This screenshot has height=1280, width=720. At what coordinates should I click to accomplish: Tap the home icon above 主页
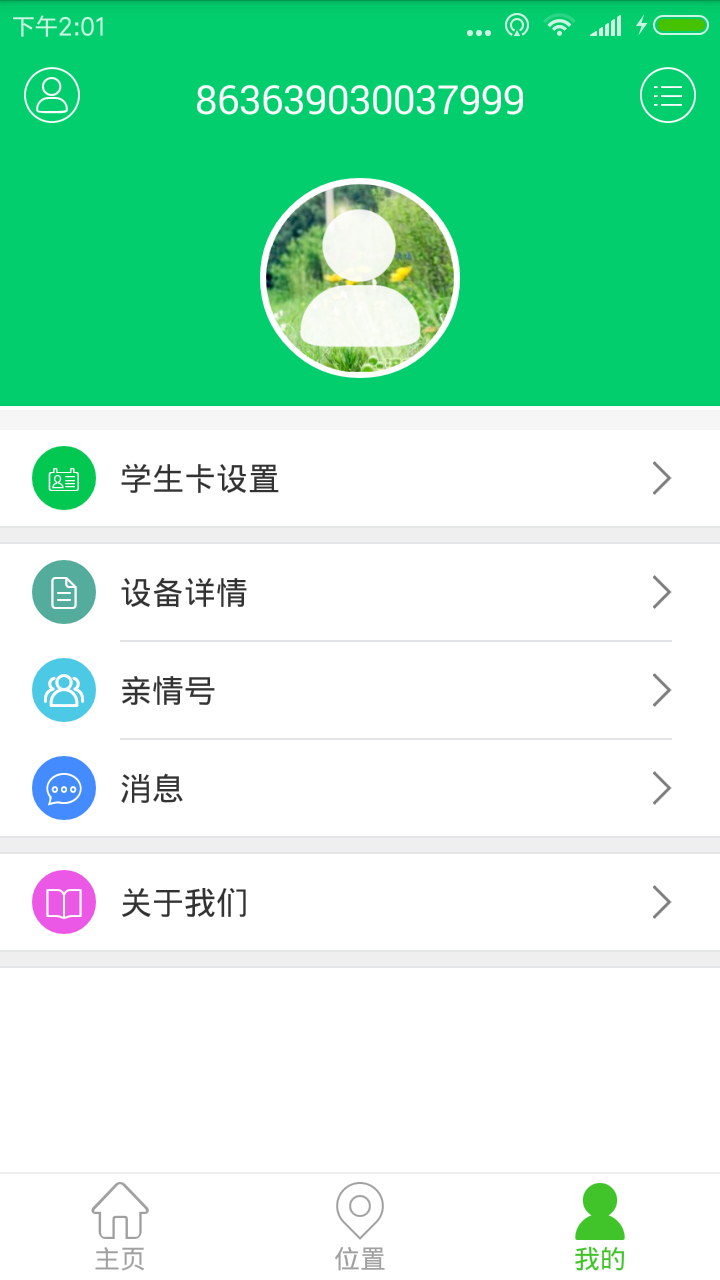point(120,1210)
